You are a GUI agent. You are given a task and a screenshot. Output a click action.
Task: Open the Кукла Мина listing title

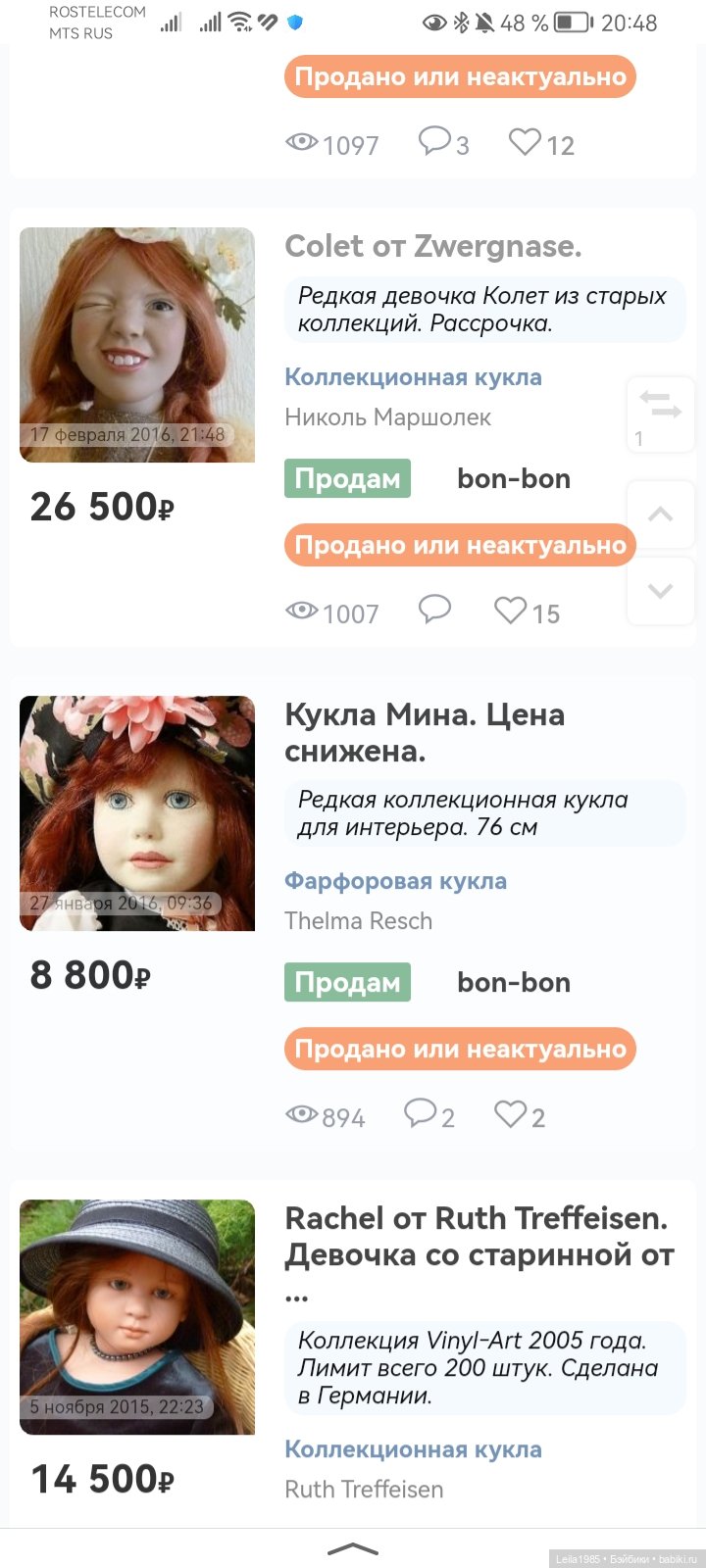425,732
